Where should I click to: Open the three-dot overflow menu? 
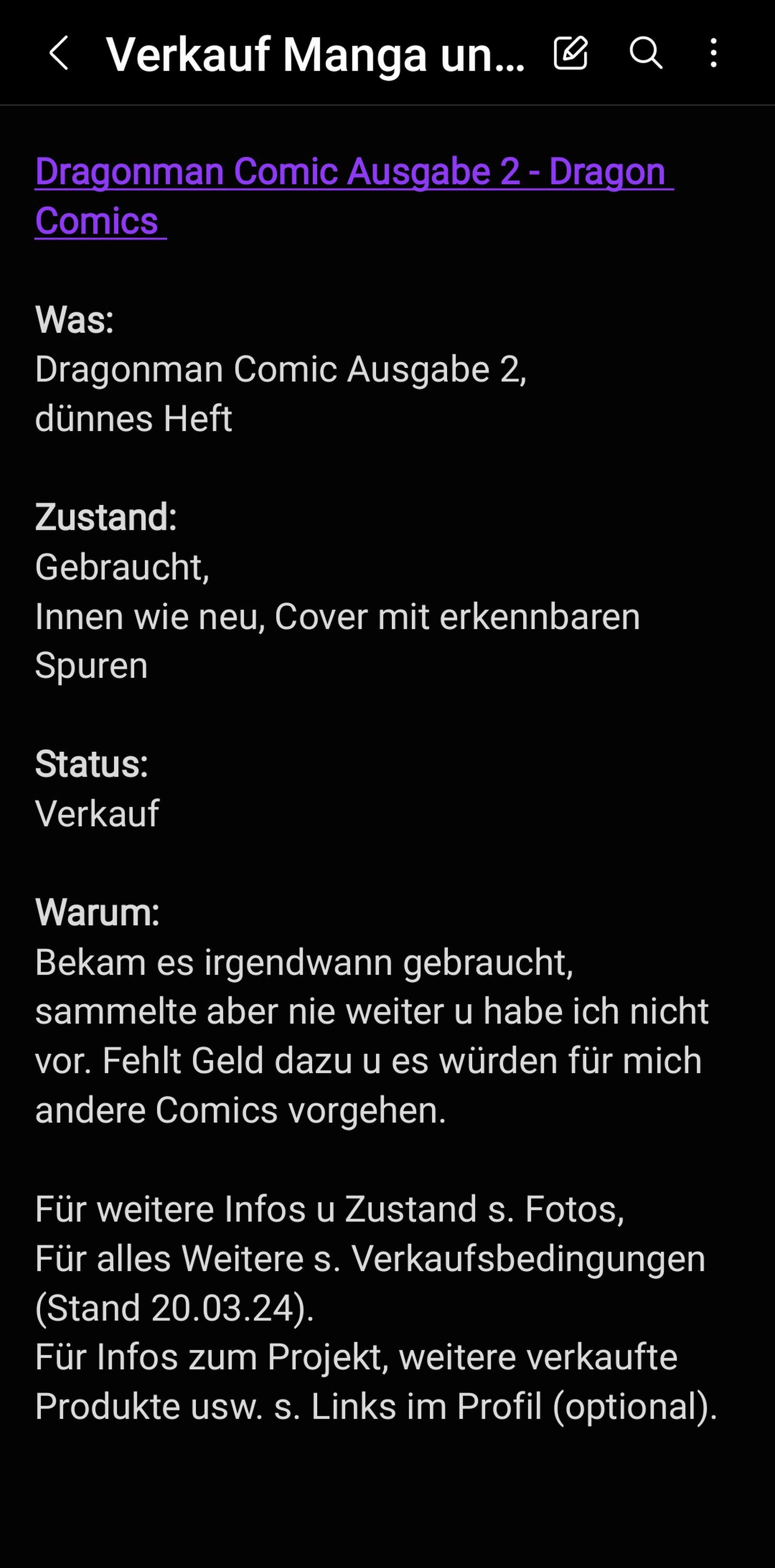point(713,53)
